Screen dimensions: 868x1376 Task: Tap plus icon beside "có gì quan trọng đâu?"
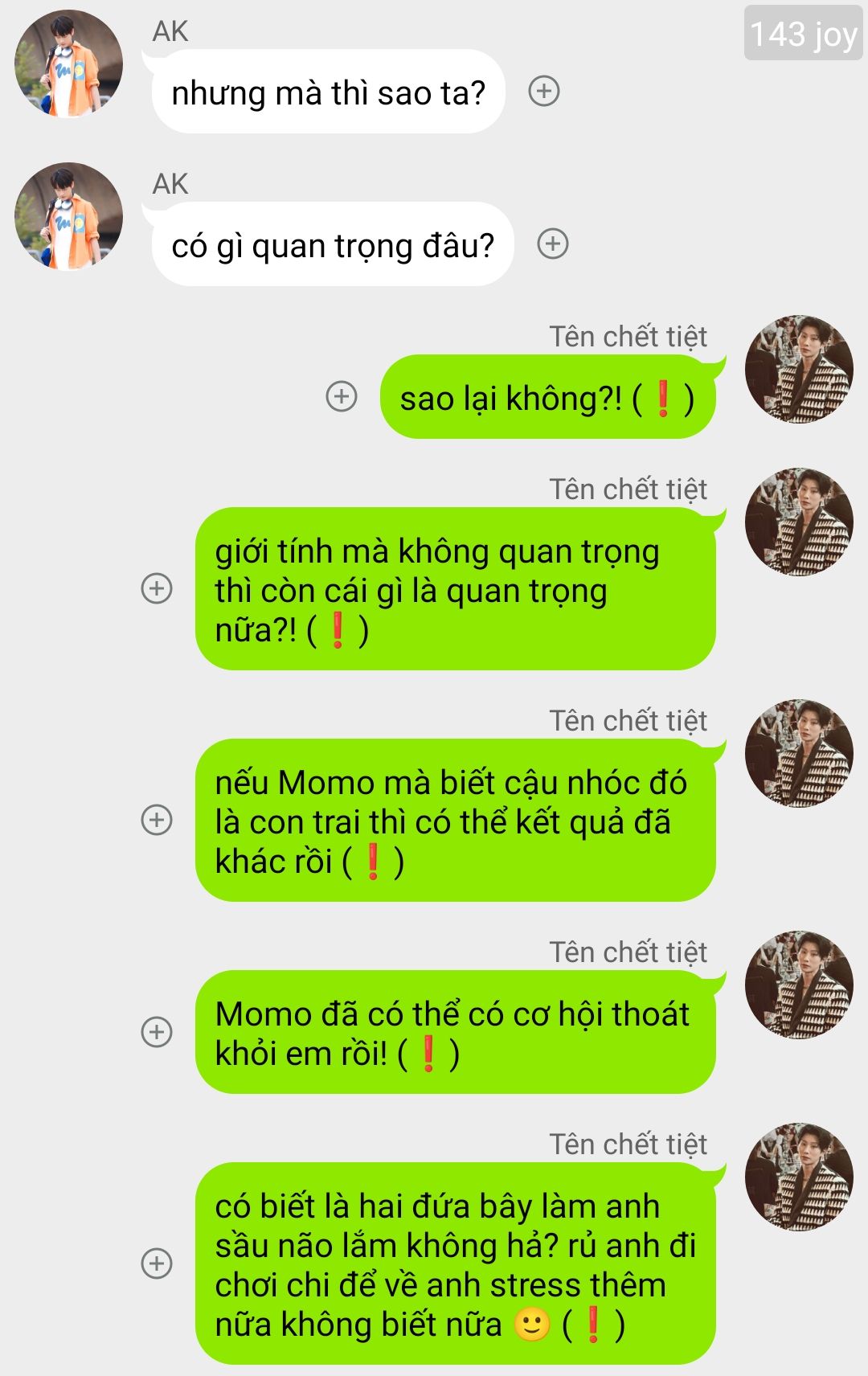coord(553,244)
